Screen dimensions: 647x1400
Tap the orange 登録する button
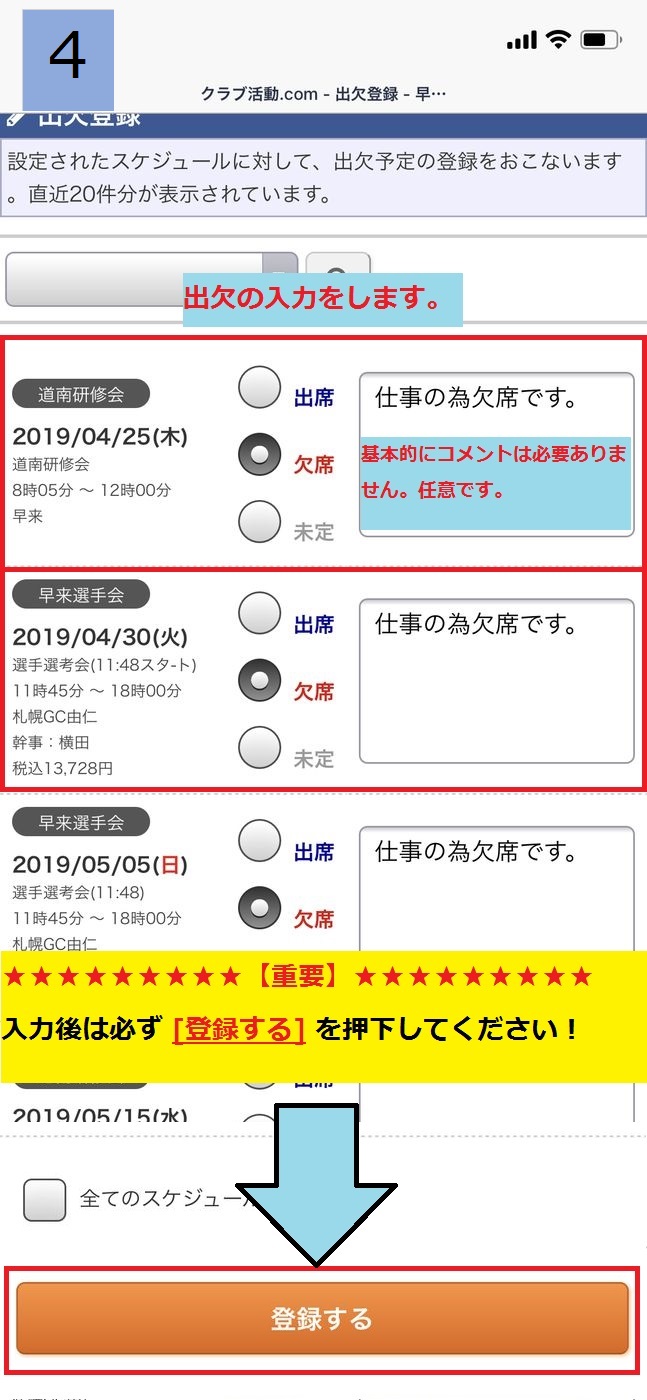tap(322, 1318)
